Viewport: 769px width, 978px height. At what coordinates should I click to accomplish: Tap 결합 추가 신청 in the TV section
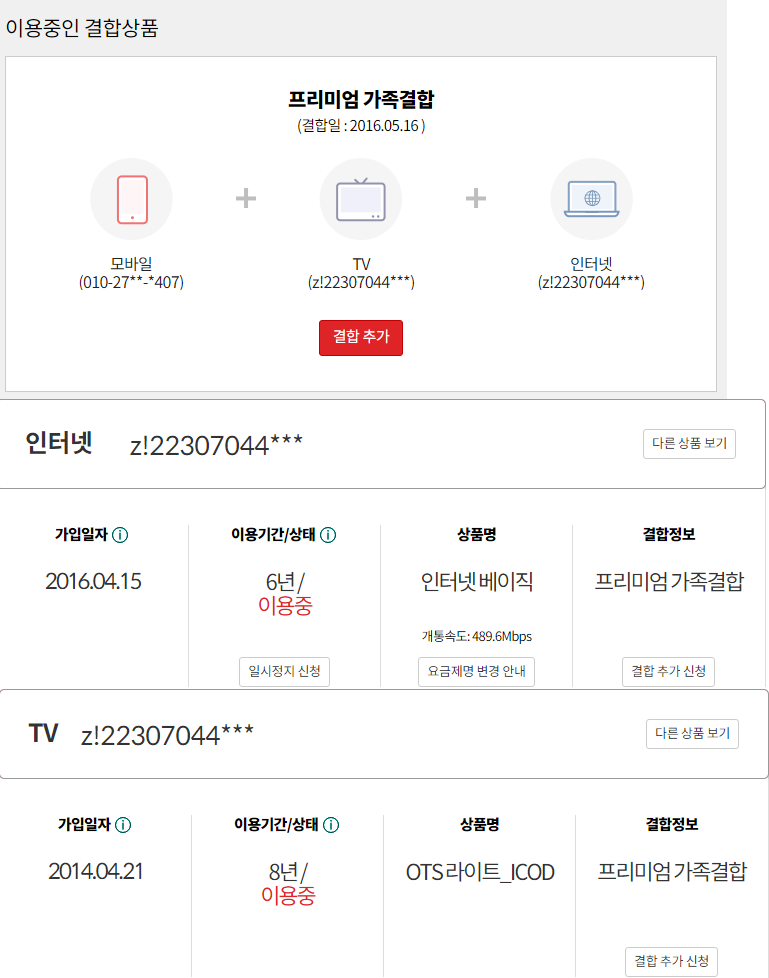coord(671,961)
